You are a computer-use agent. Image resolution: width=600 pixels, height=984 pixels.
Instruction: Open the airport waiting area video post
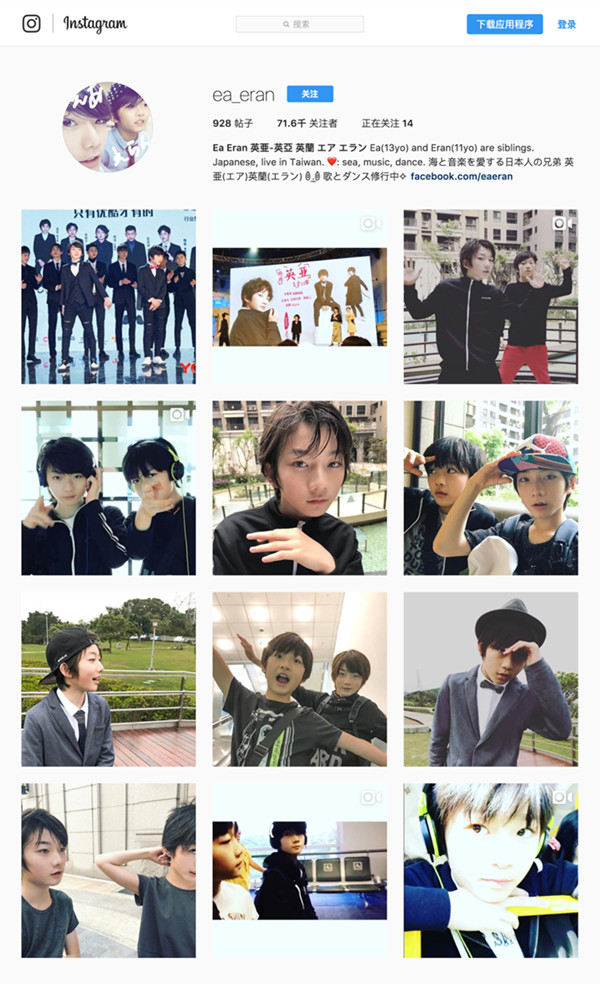(299, 870)
